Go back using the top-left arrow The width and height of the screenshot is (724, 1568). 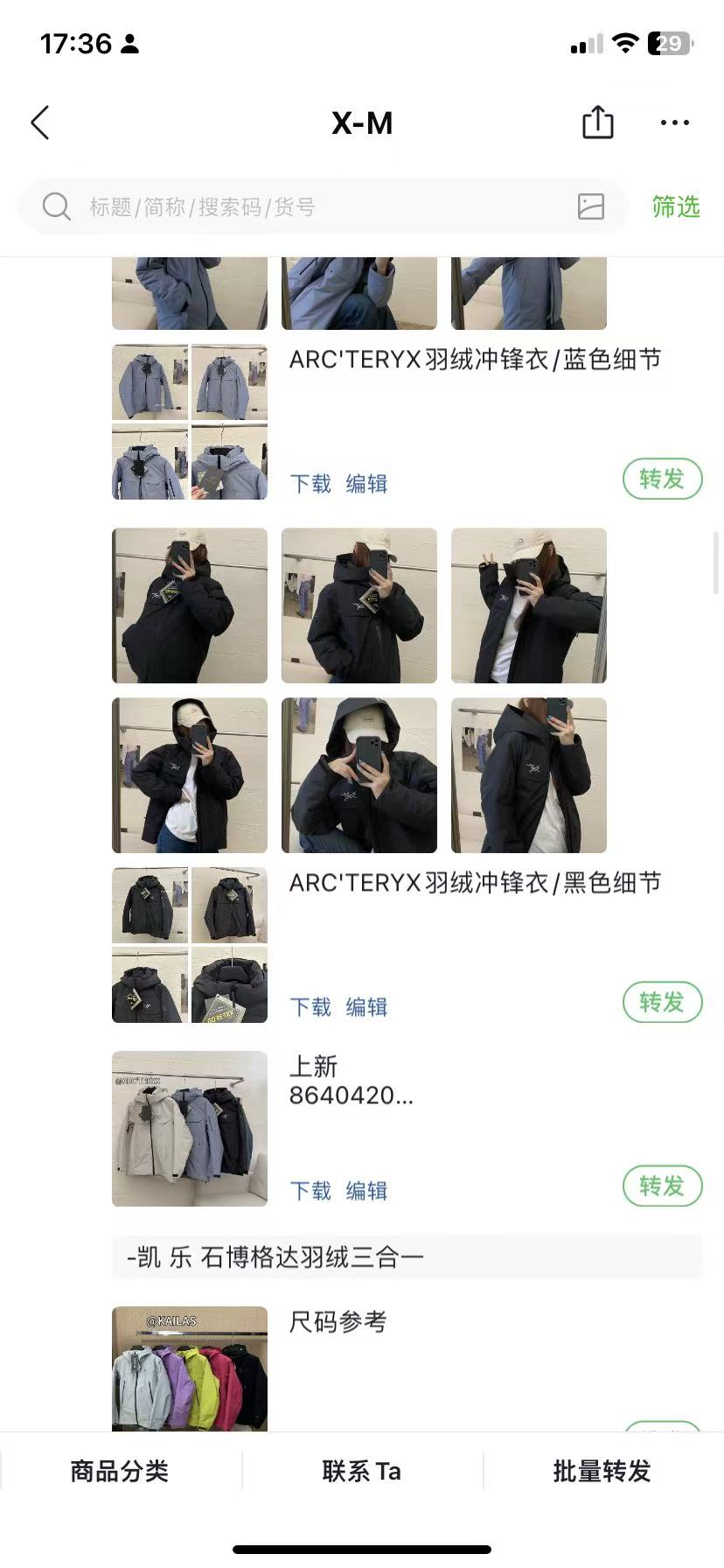pyautogui.click(x=40, y=123)
